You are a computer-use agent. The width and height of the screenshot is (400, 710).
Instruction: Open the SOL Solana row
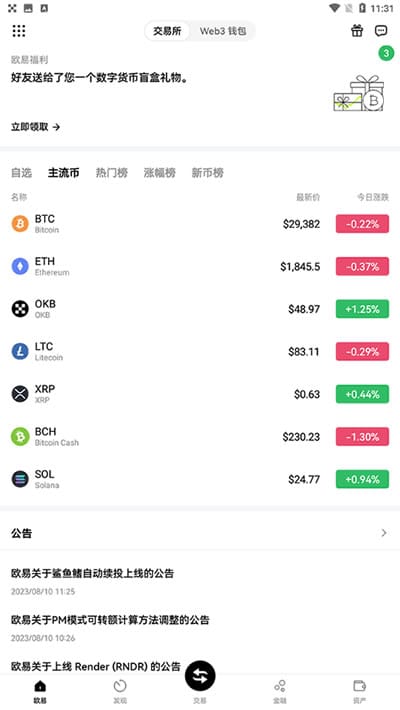(x=200, y=479)
